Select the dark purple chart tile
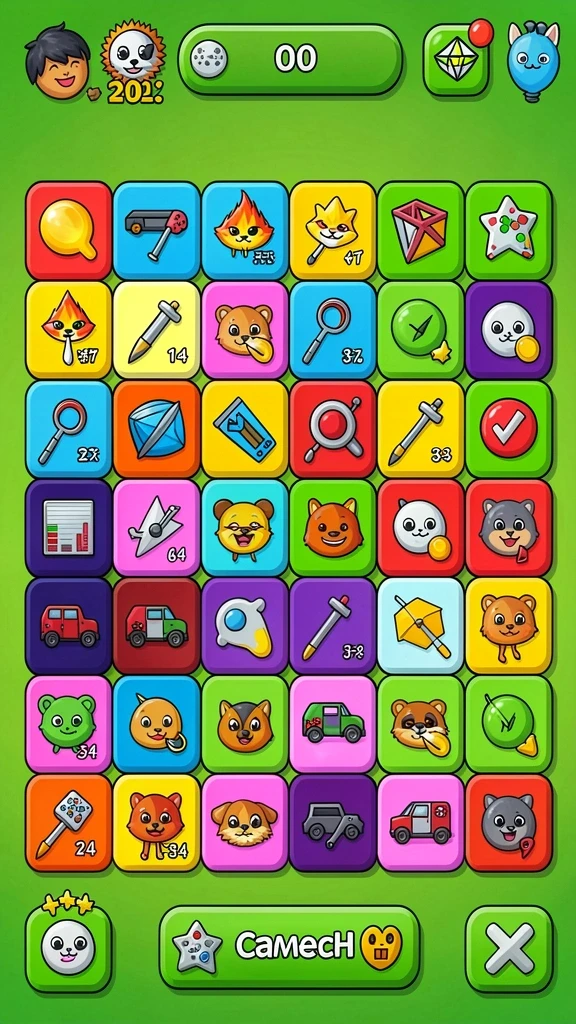 pos(69,528)
